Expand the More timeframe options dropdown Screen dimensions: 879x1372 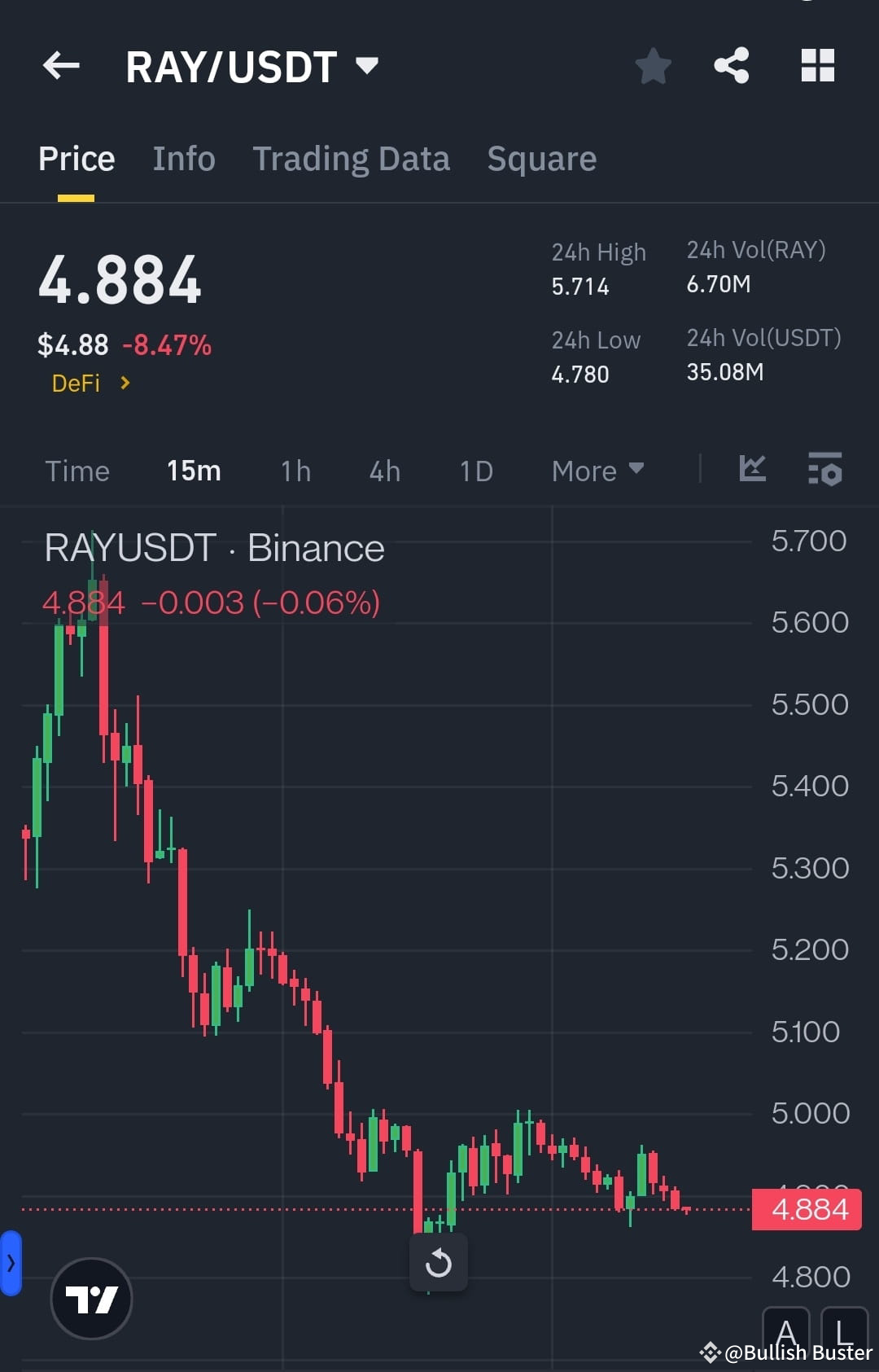(x=597, y=471)
